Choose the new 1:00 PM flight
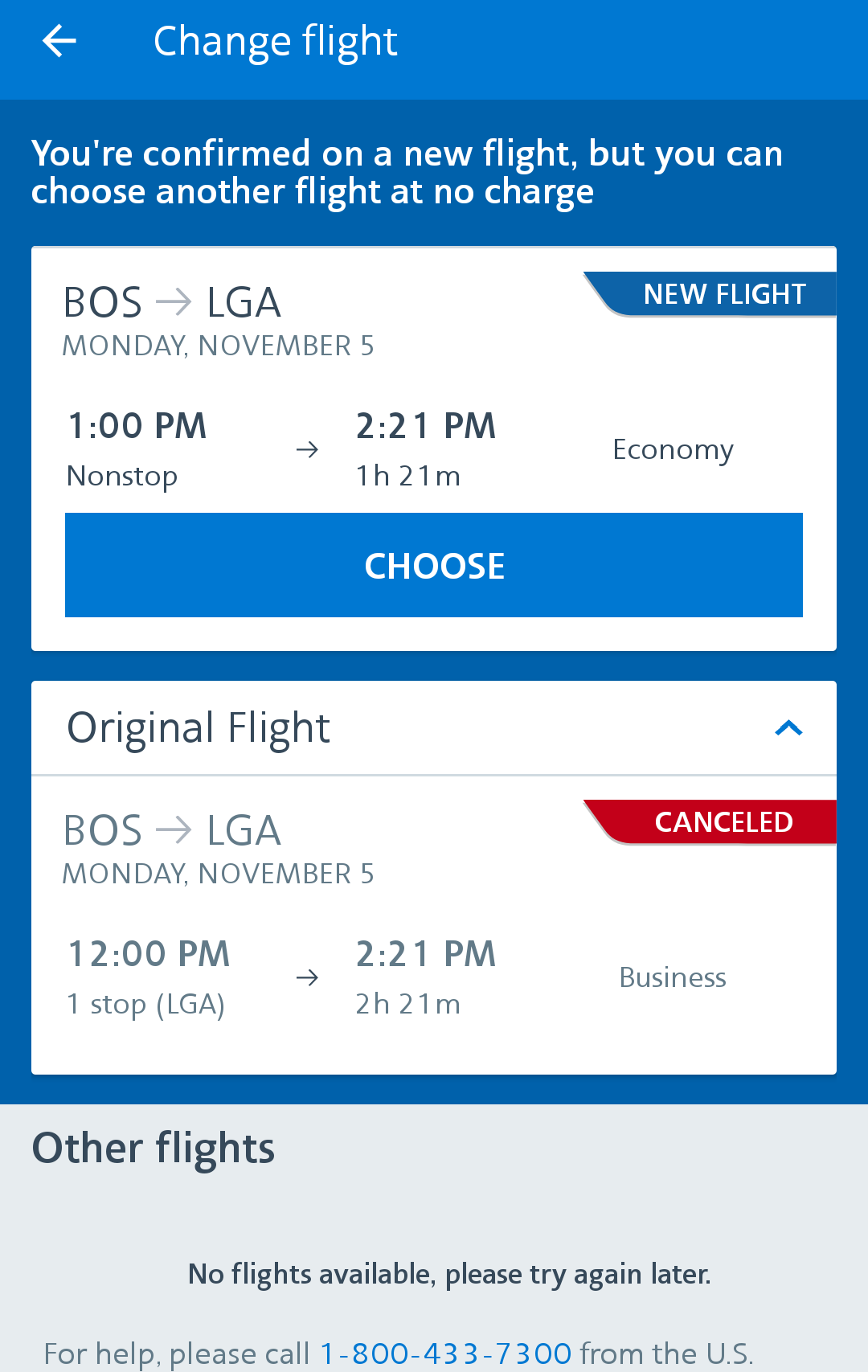Screen dimensions: 868x1372 pyautogui.click(x=434, y=565)
